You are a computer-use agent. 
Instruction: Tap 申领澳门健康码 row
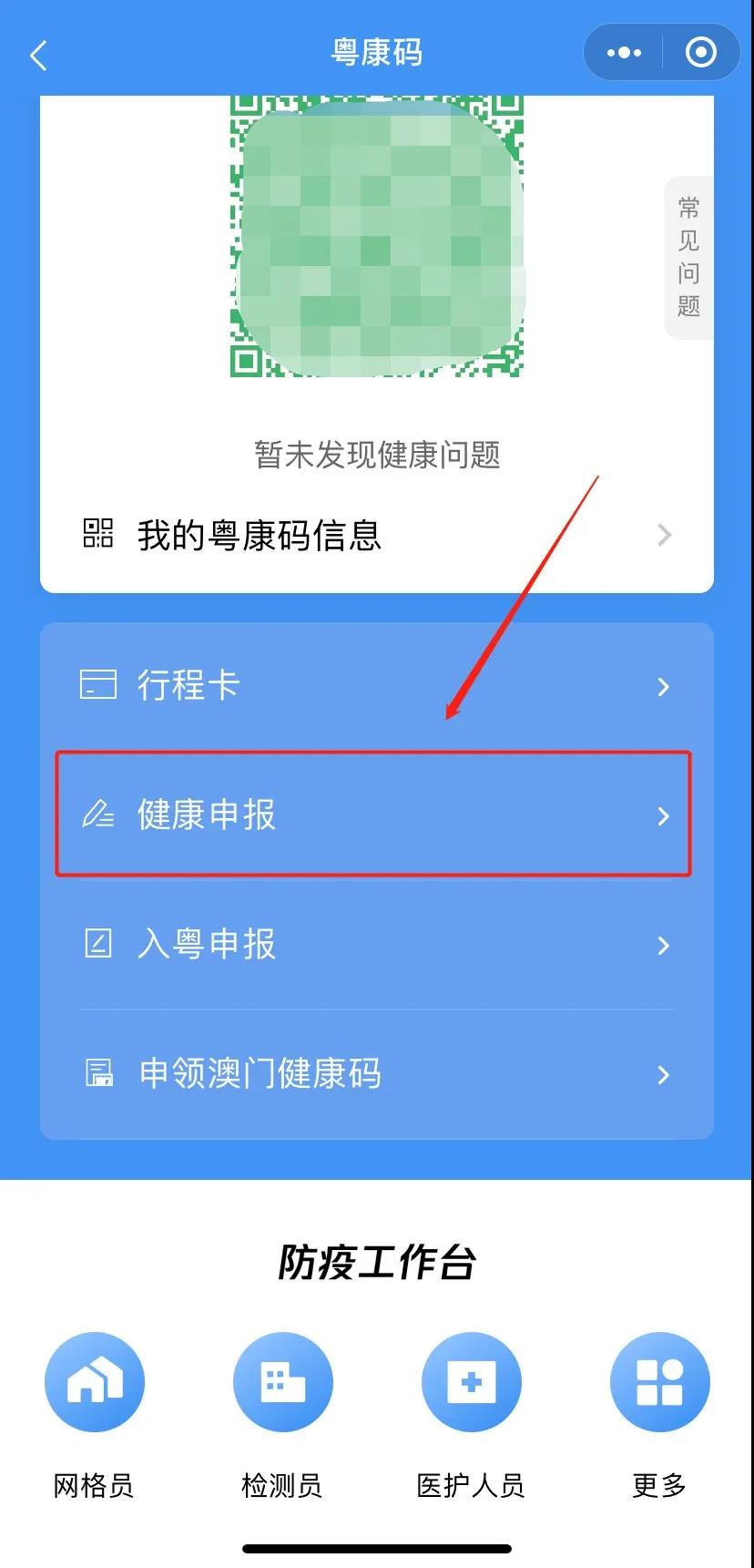click(376, 1074)
